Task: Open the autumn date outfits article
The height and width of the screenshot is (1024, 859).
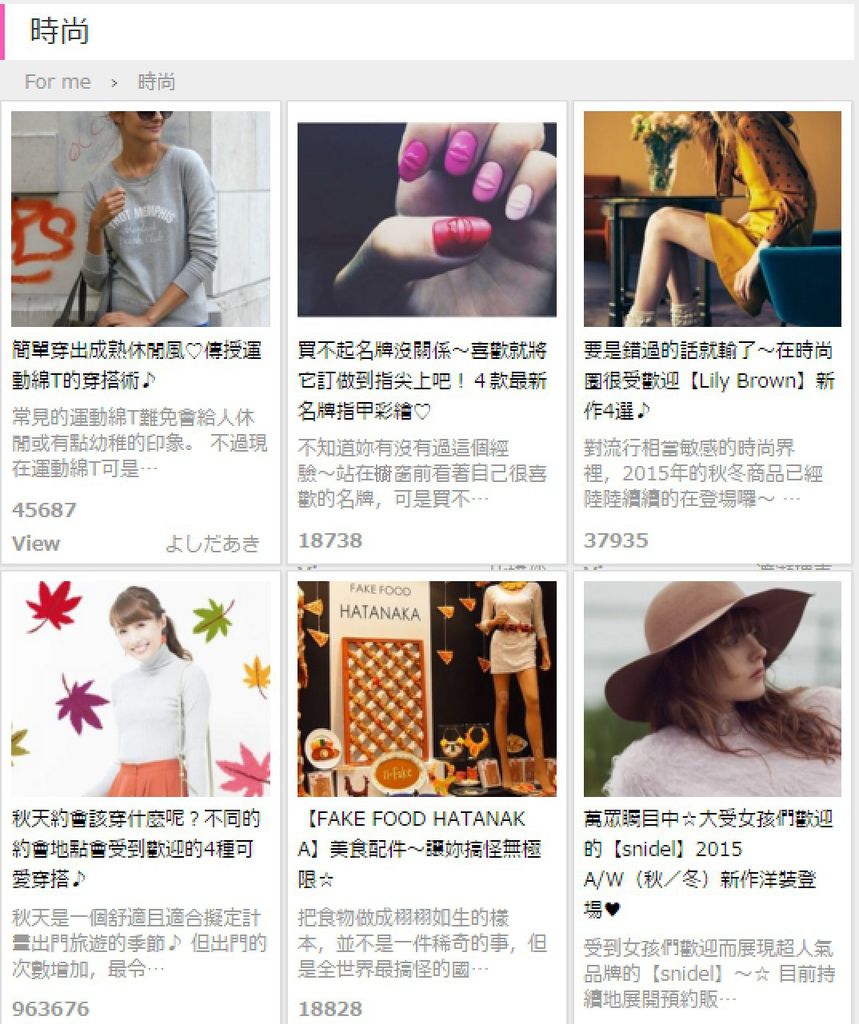Action: point(140,848)
